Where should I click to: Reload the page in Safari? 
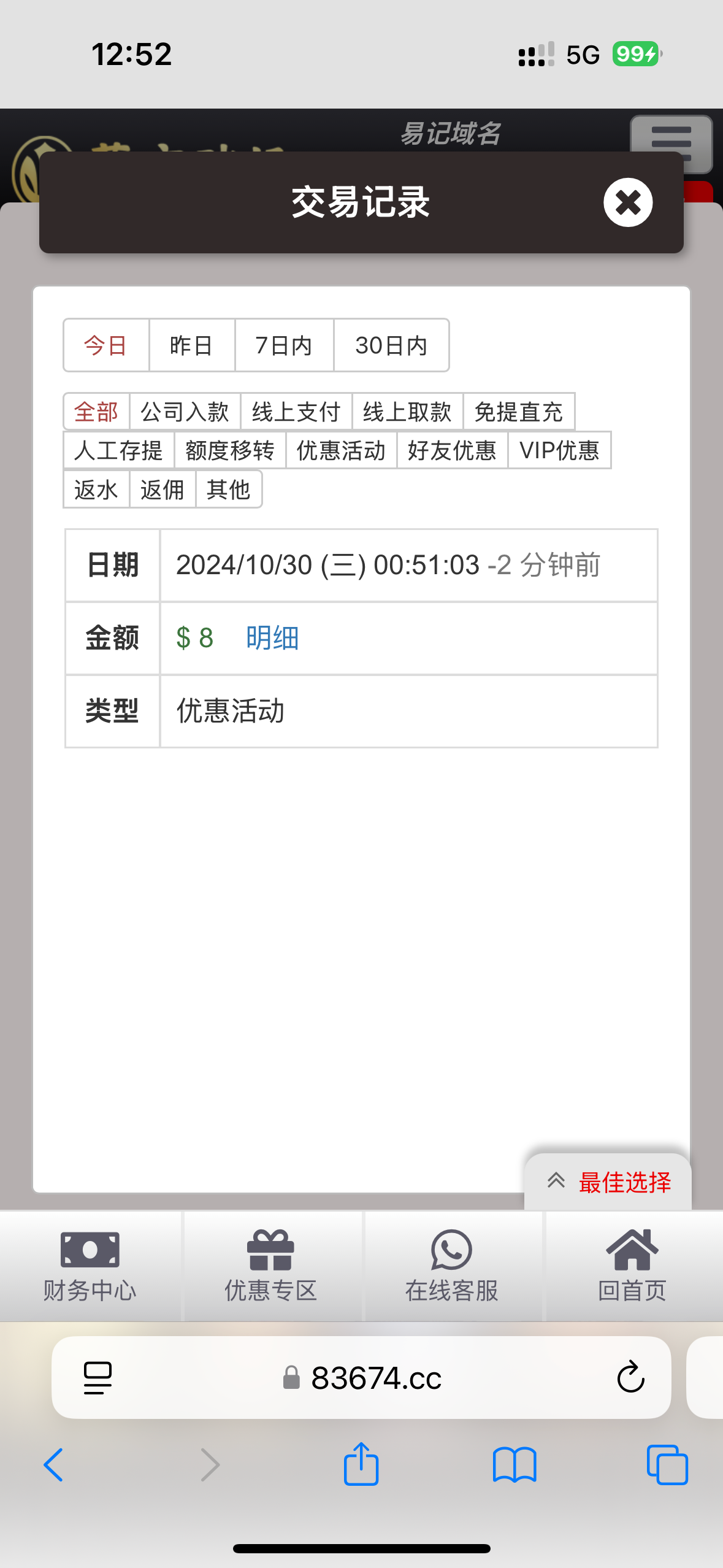click(630, 1378)
